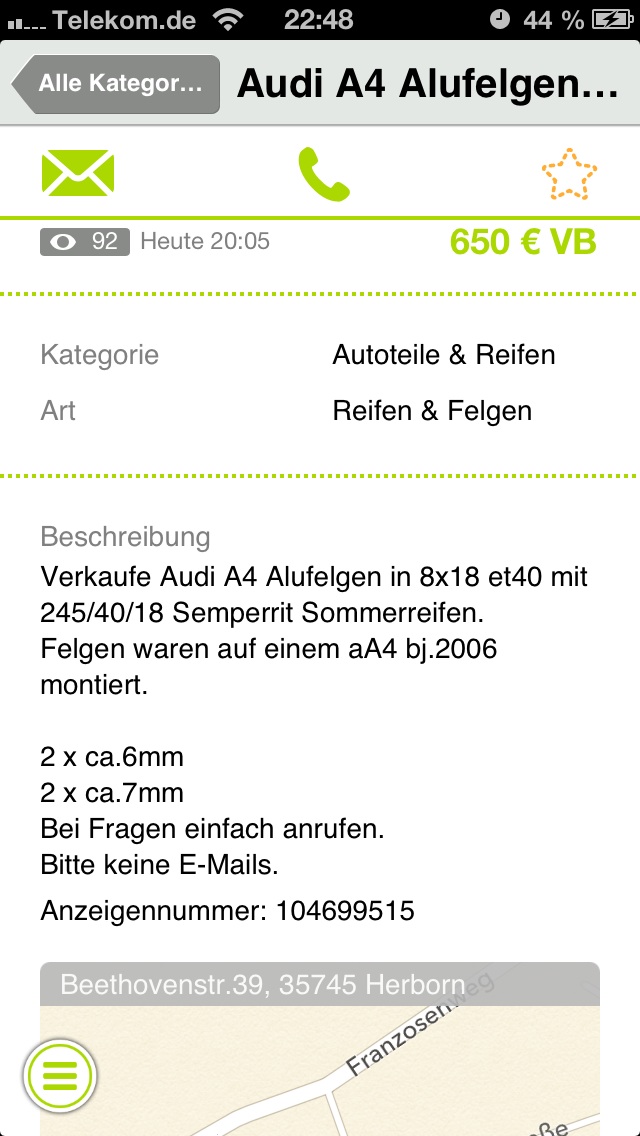Image resolution: width=640 pixels, height=1136 pixels.
Task: Add this listing to favorites
Action: pos(569,174)
